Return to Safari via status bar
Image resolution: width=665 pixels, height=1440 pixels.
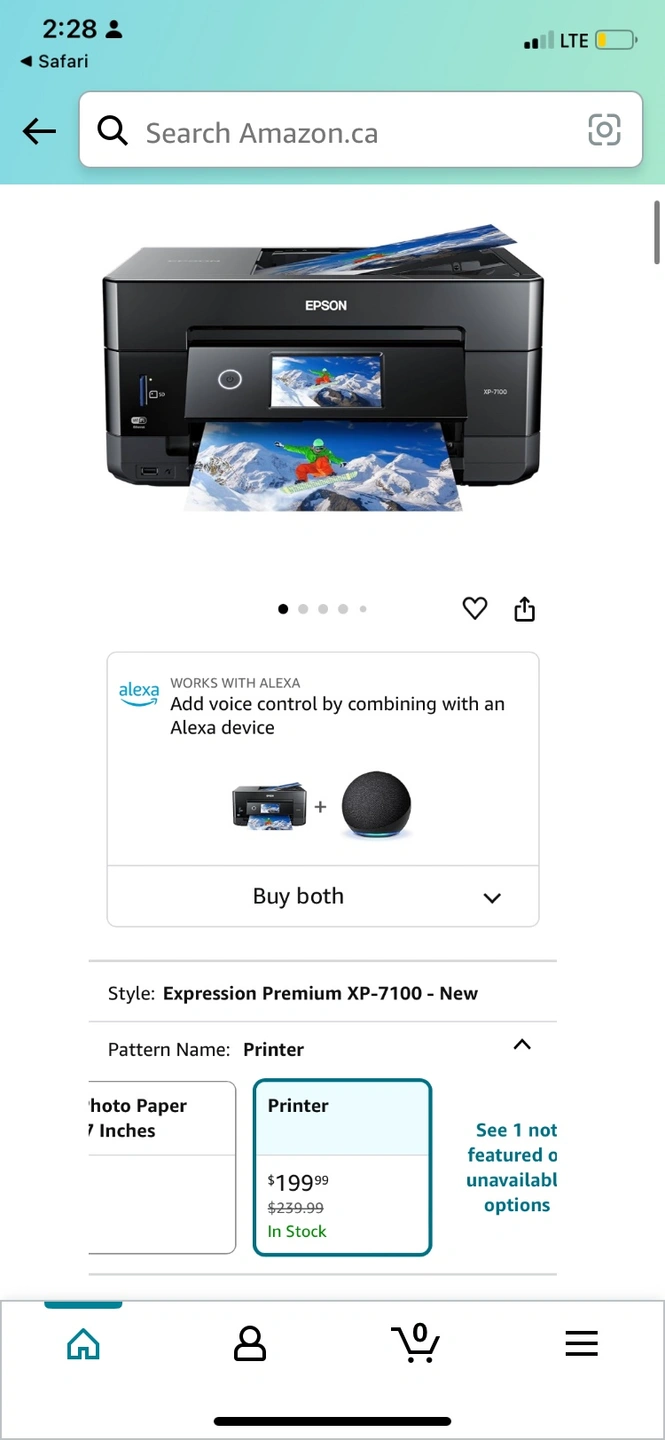point(54,61)
